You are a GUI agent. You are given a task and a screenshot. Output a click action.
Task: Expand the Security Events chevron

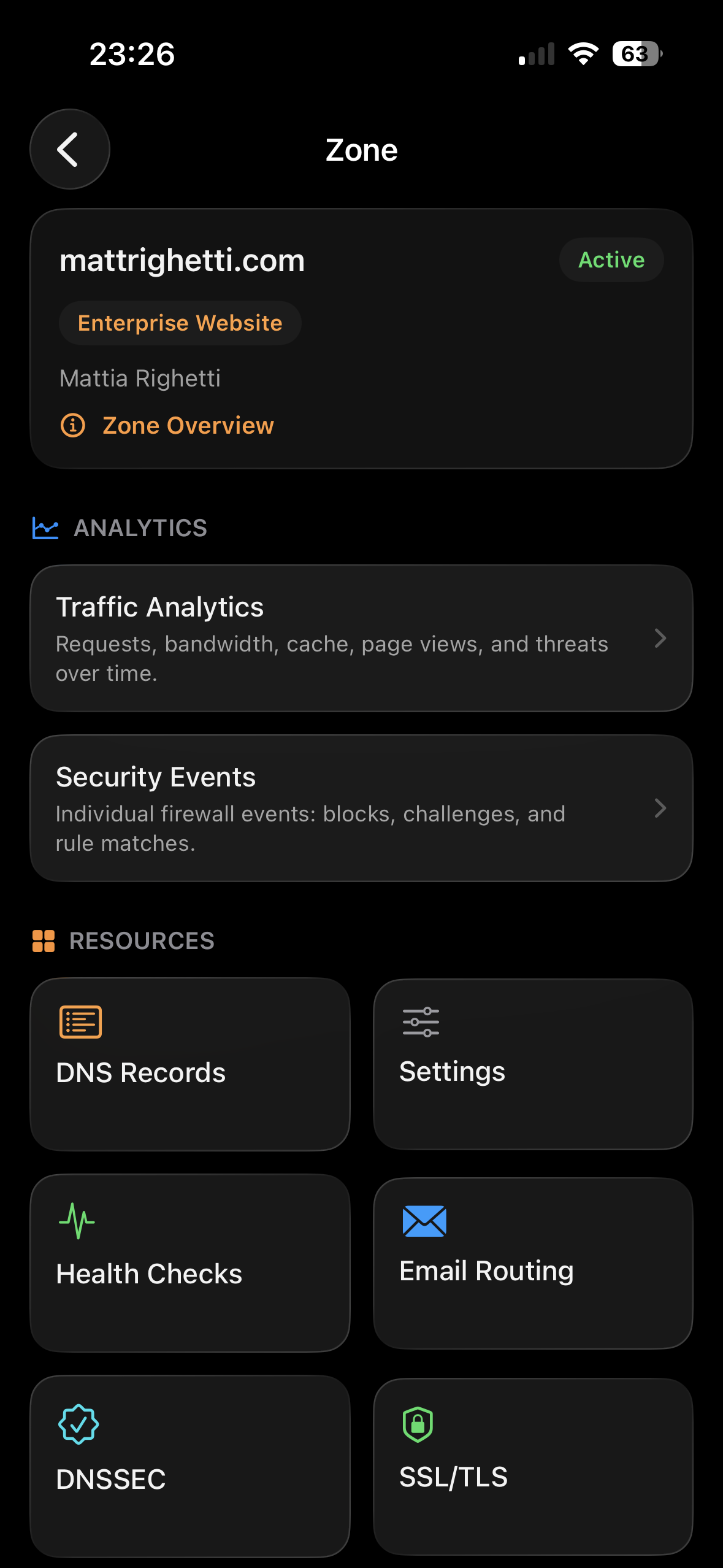(661, 809)
